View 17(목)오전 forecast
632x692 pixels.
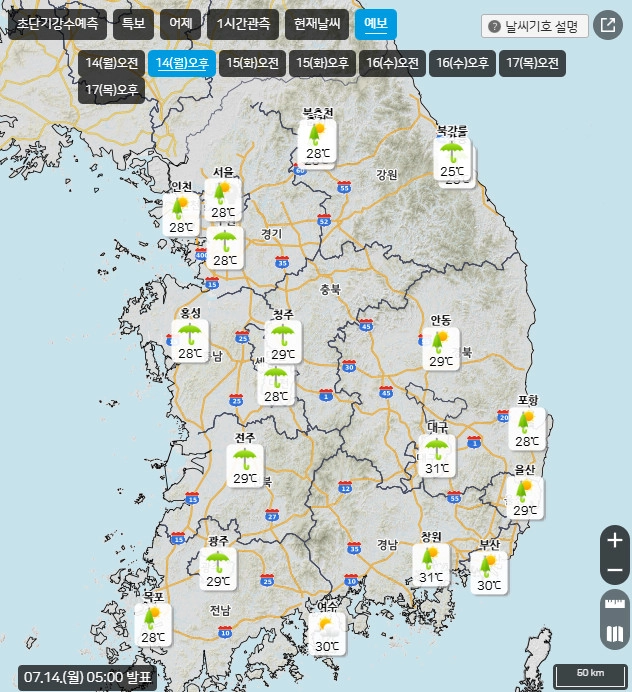[x=532, y=63]
